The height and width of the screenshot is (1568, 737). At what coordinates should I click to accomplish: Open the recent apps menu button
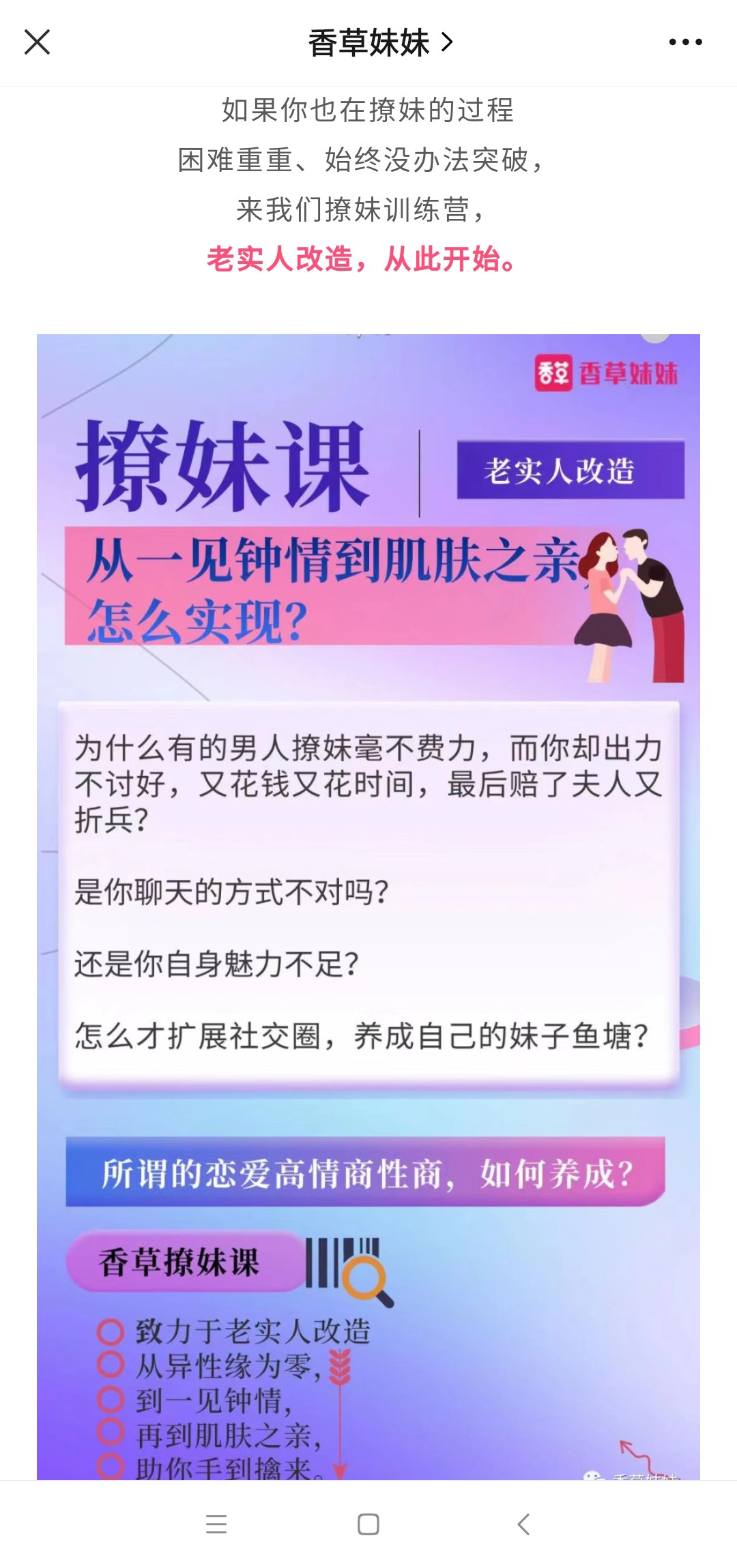click(x=216, y=1524)
